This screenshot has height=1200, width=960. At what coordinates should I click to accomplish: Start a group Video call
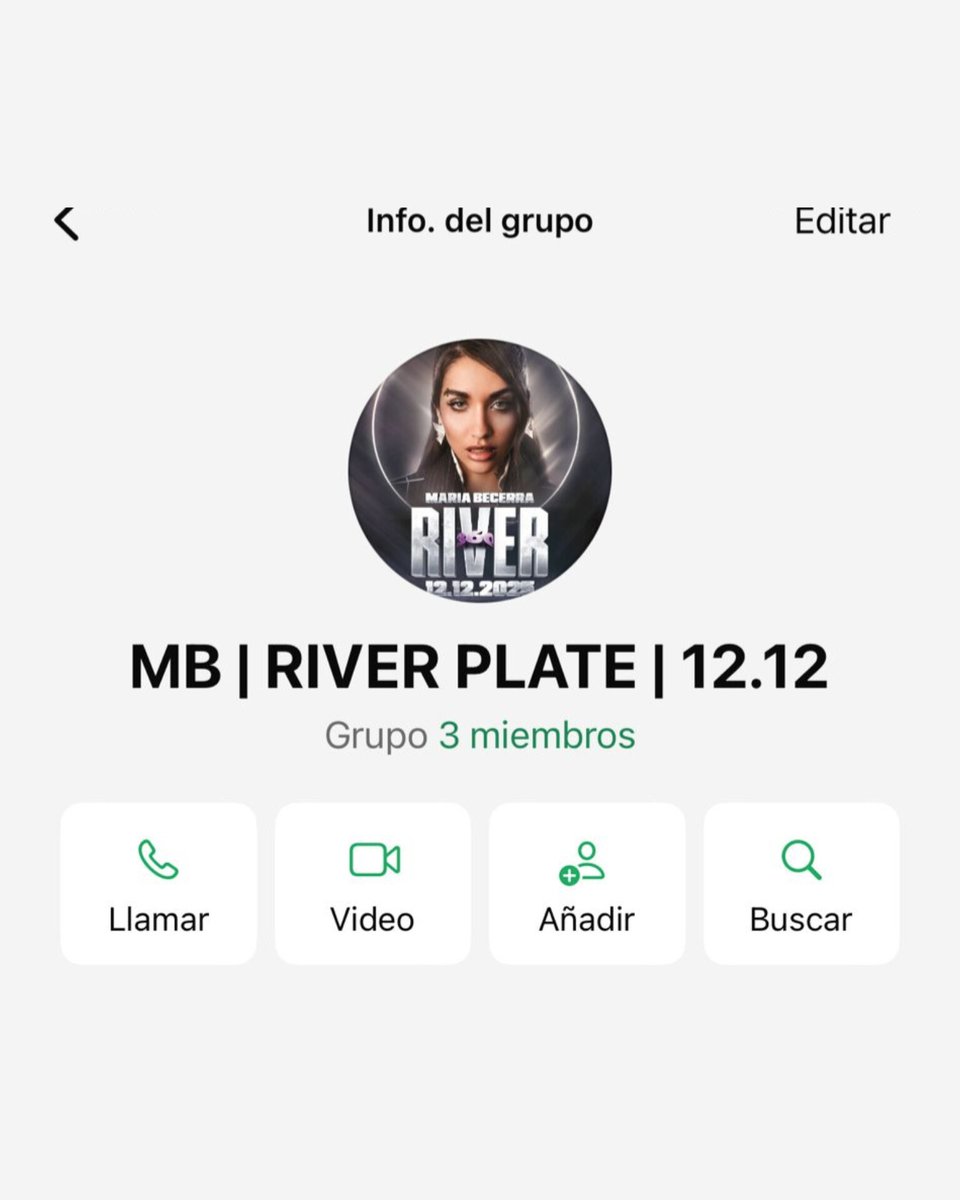tap(373, 883)
